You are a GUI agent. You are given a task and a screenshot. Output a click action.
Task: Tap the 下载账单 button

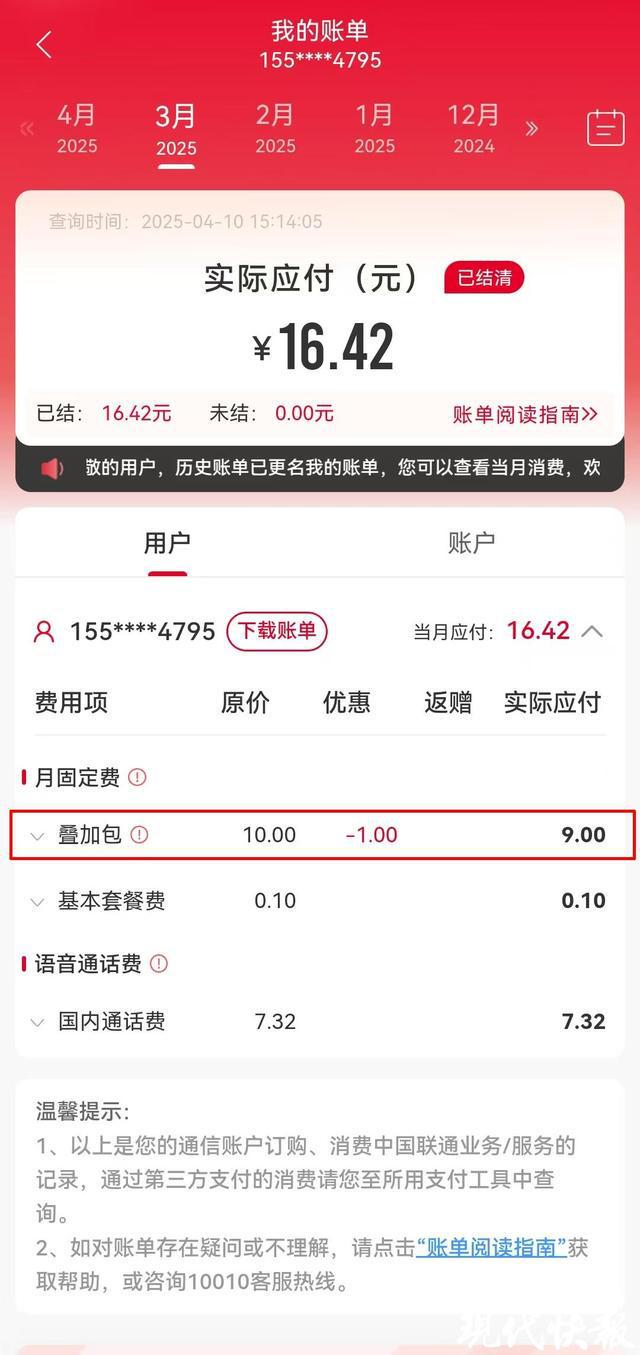[277, 631]
